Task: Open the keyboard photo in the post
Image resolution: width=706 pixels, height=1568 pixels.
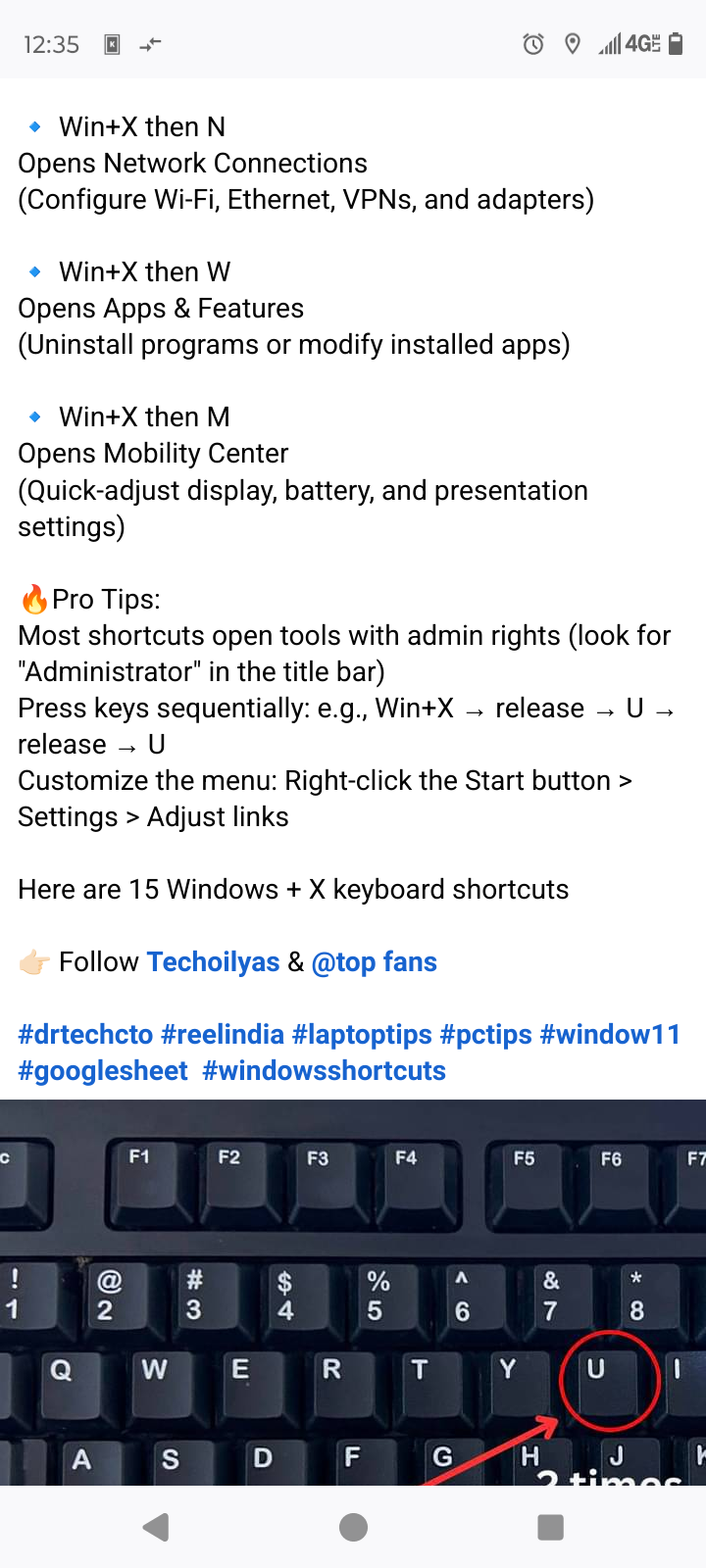Action: click(353, 1292)
